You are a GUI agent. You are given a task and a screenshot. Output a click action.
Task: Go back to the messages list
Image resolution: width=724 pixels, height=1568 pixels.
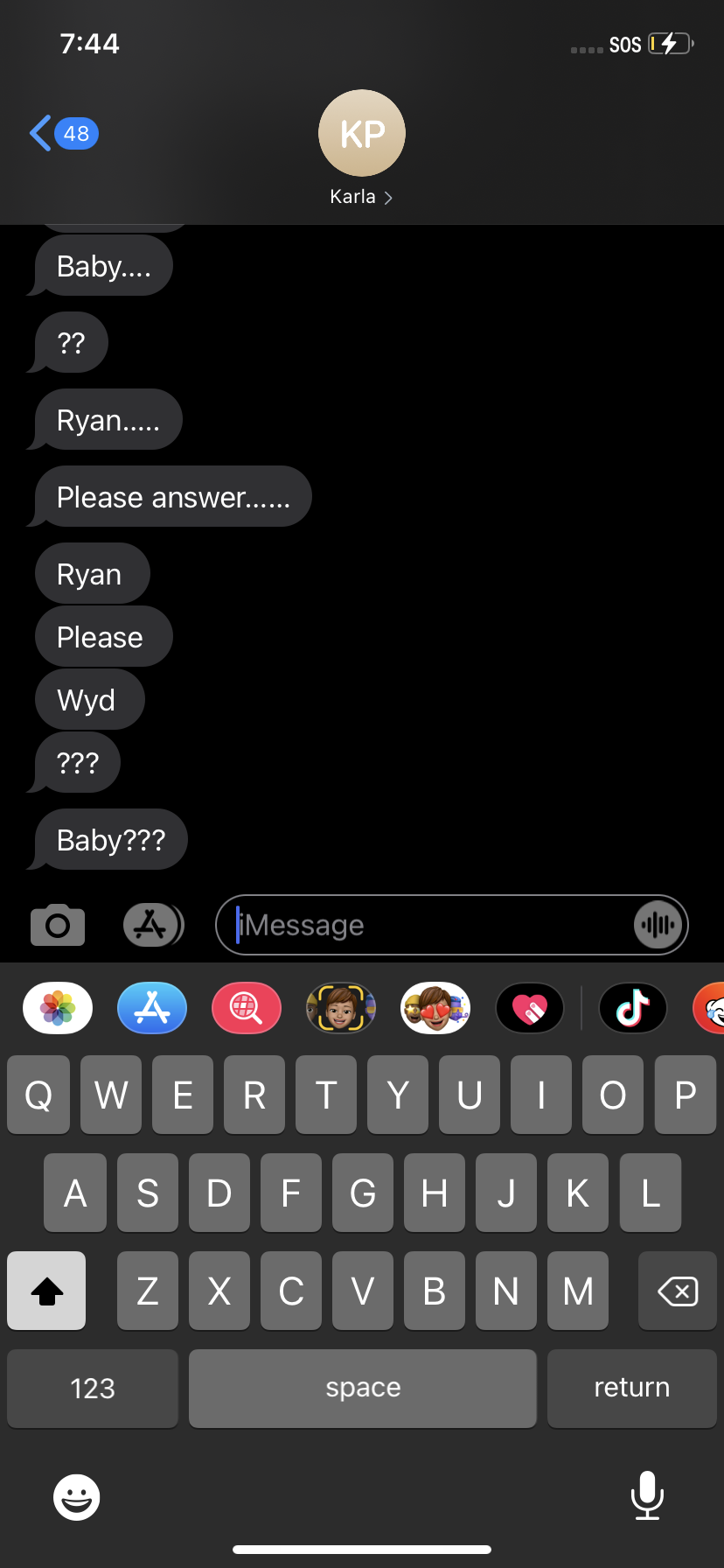61,134
